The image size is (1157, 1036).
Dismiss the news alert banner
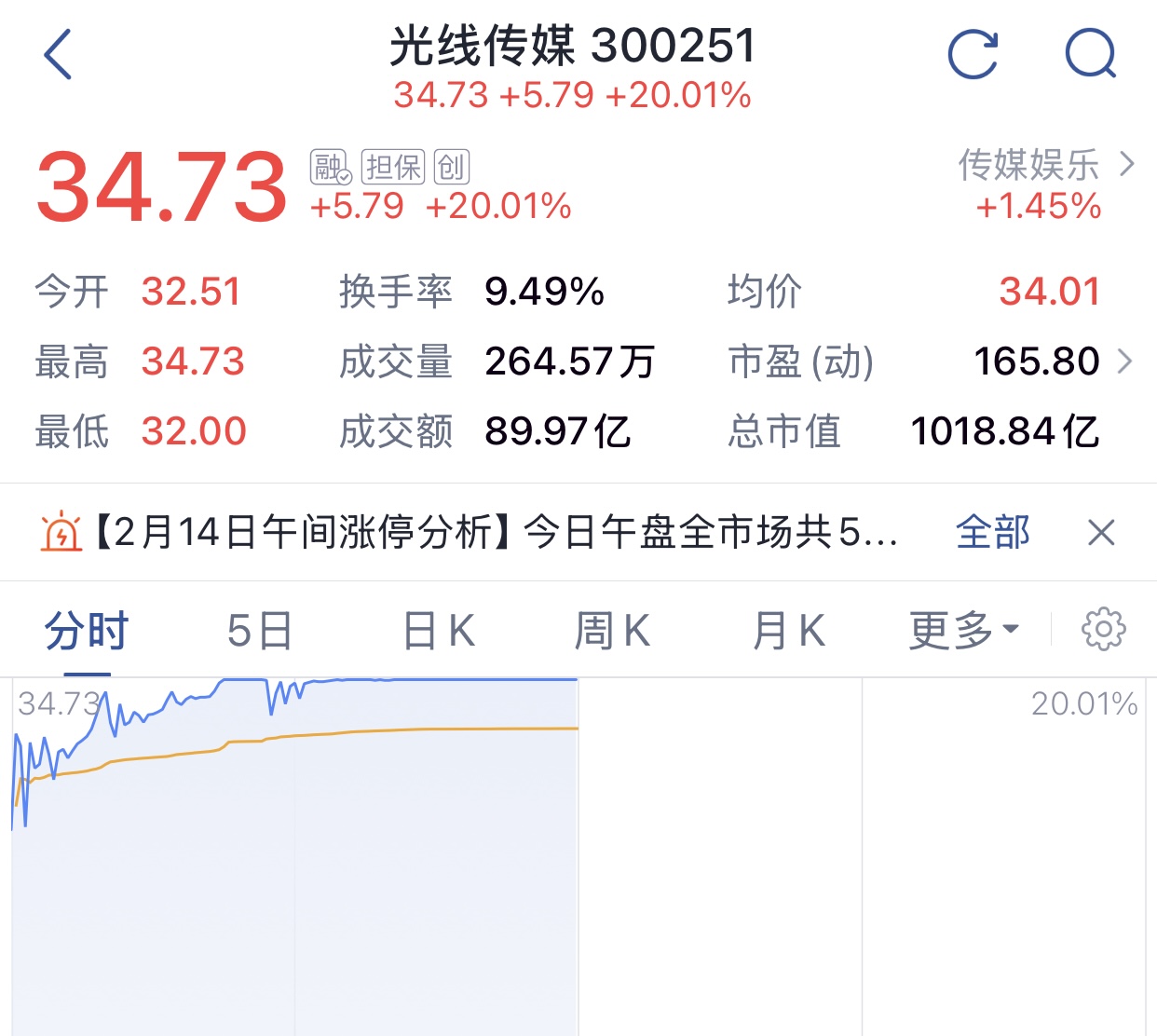(x=1101, y=533)
